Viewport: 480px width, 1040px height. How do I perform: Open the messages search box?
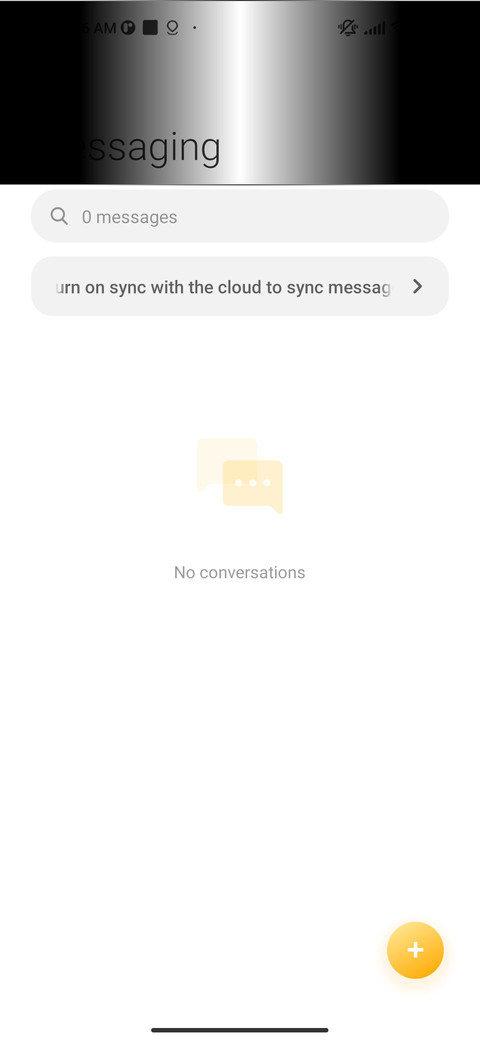[x=240, y=216]
